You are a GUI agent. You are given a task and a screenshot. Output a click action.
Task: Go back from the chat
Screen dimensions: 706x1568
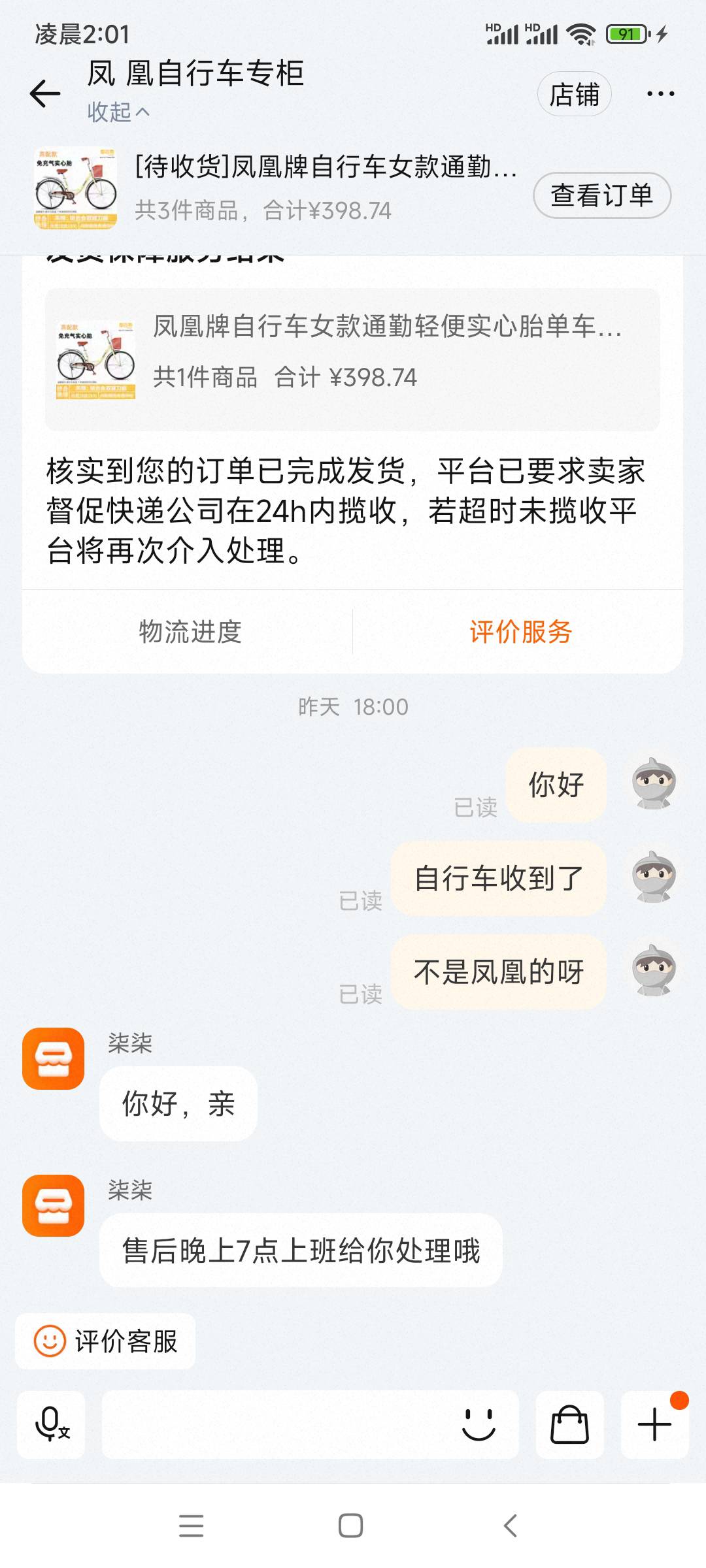pos(45,93)
